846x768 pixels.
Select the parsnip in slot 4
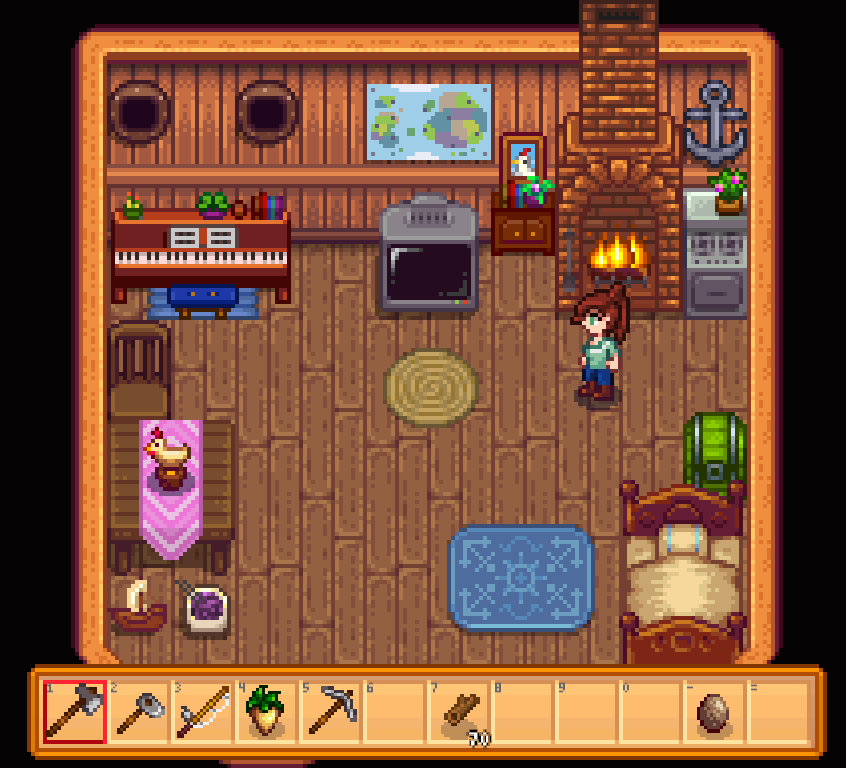coord(266,712)
